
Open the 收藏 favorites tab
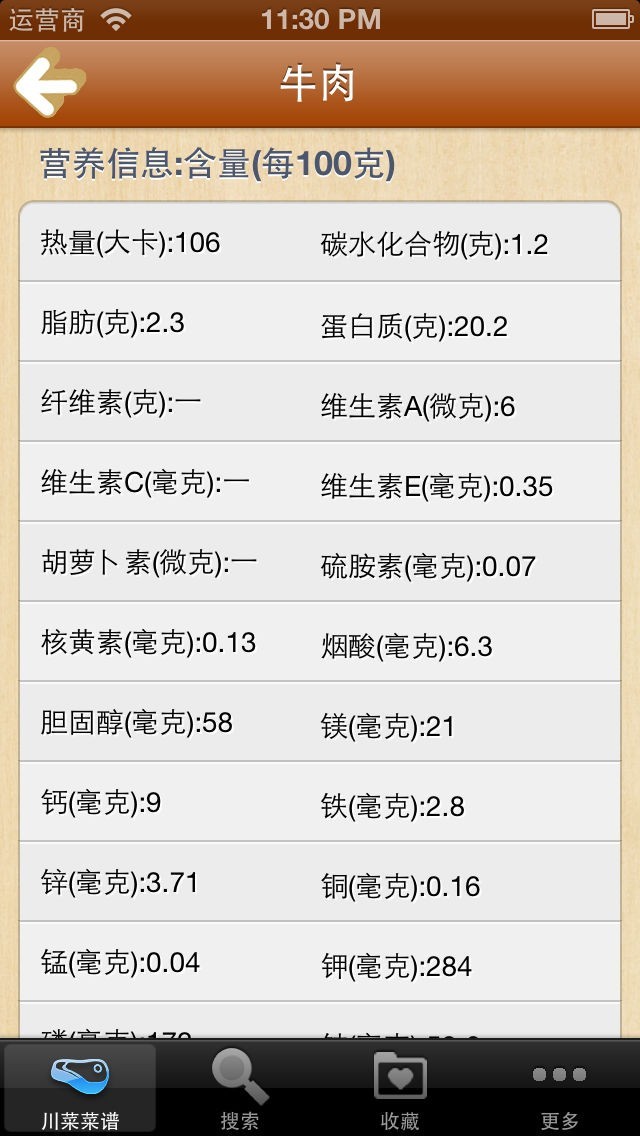click(x=400, y=1088)
